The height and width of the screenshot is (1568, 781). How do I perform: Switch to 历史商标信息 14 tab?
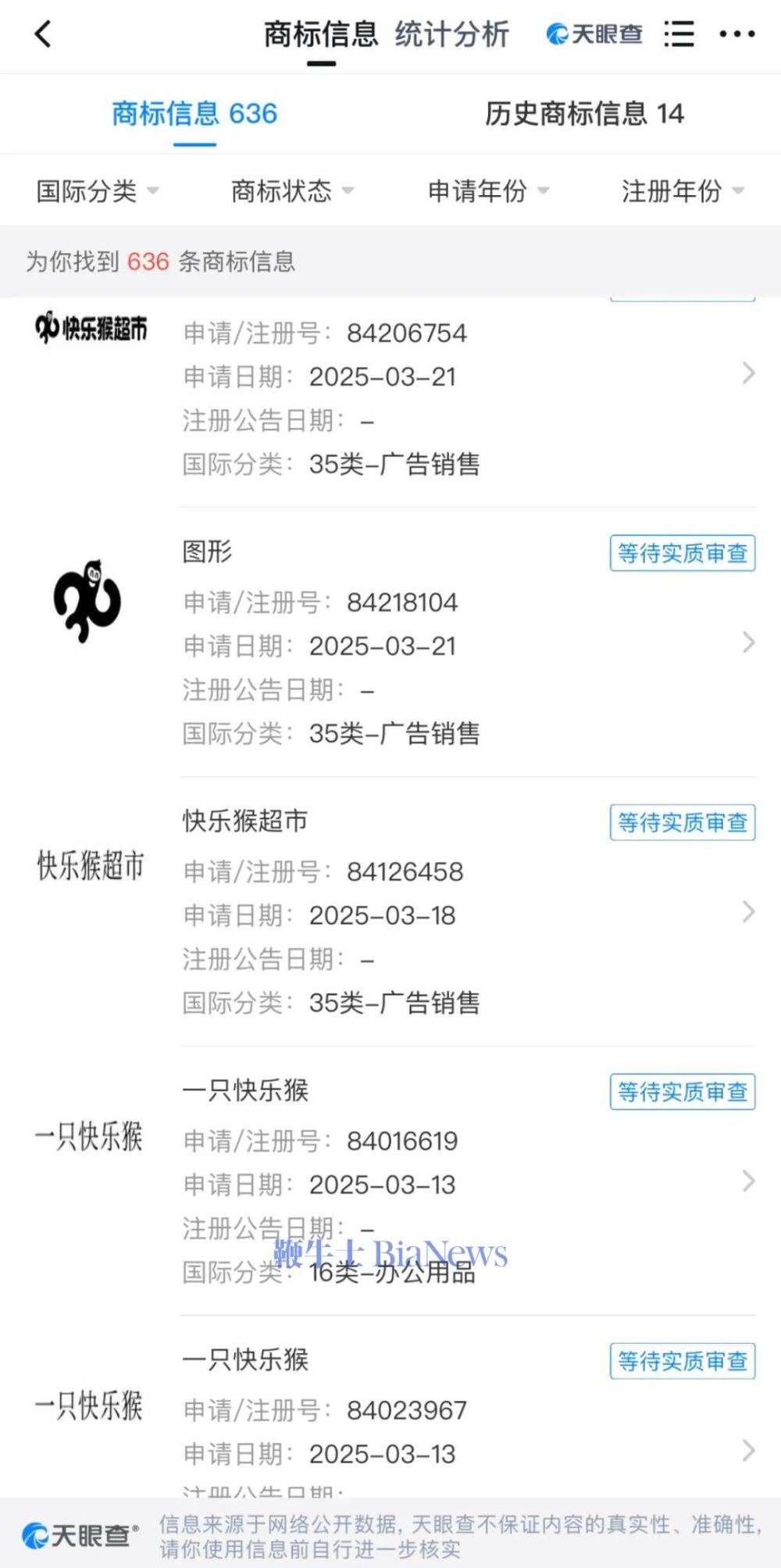584,114
